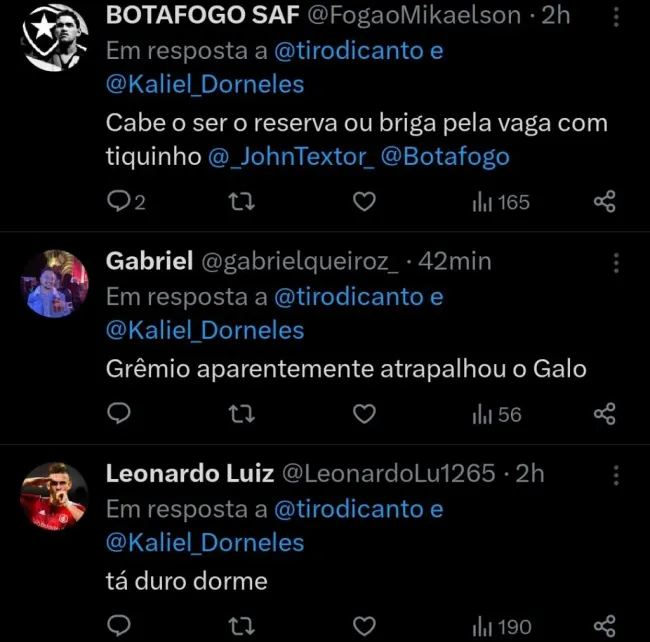The width and height of the screenshot is (650, 642).
Task: Open Leonardo Luiz's profile picture
Action: (55, 496)
